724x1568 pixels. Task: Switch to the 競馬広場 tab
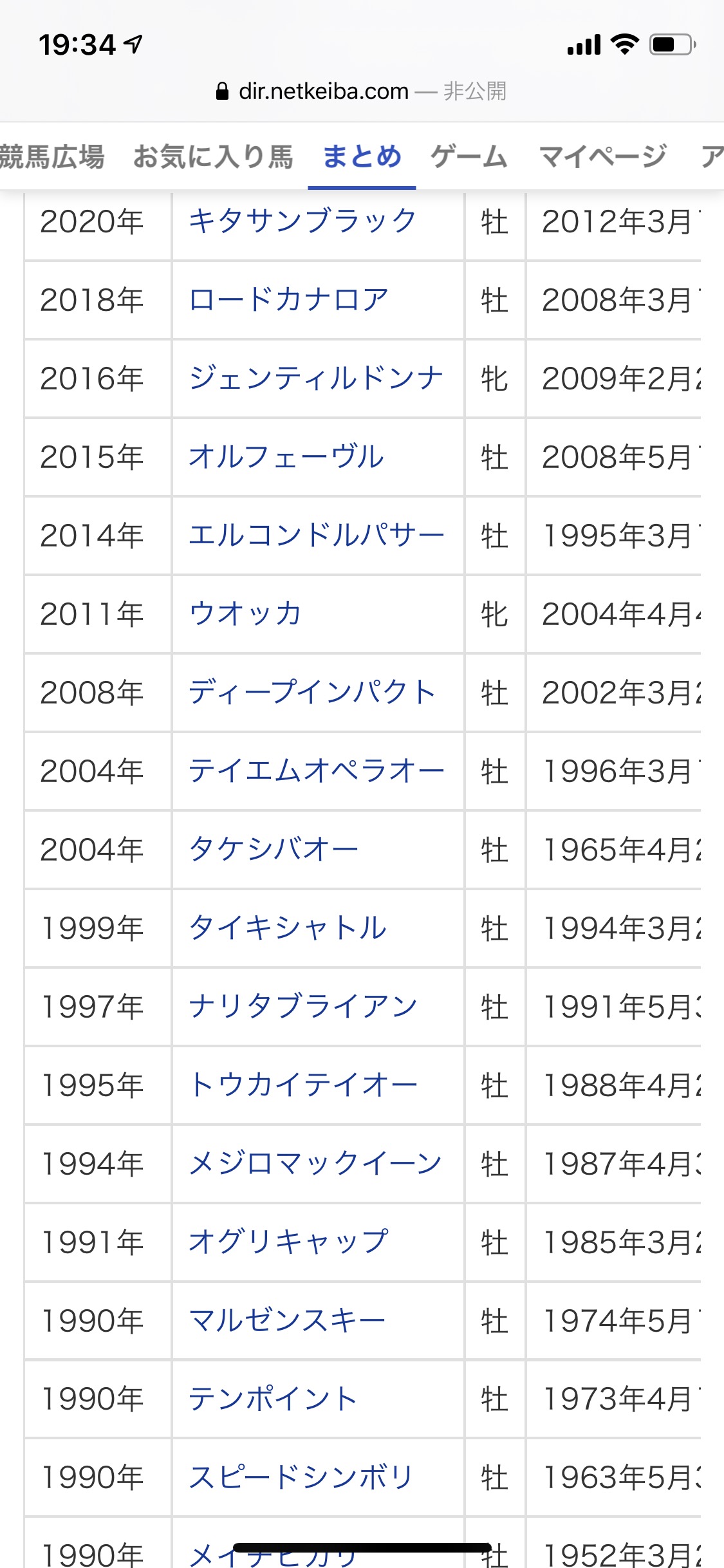point(51,156)
